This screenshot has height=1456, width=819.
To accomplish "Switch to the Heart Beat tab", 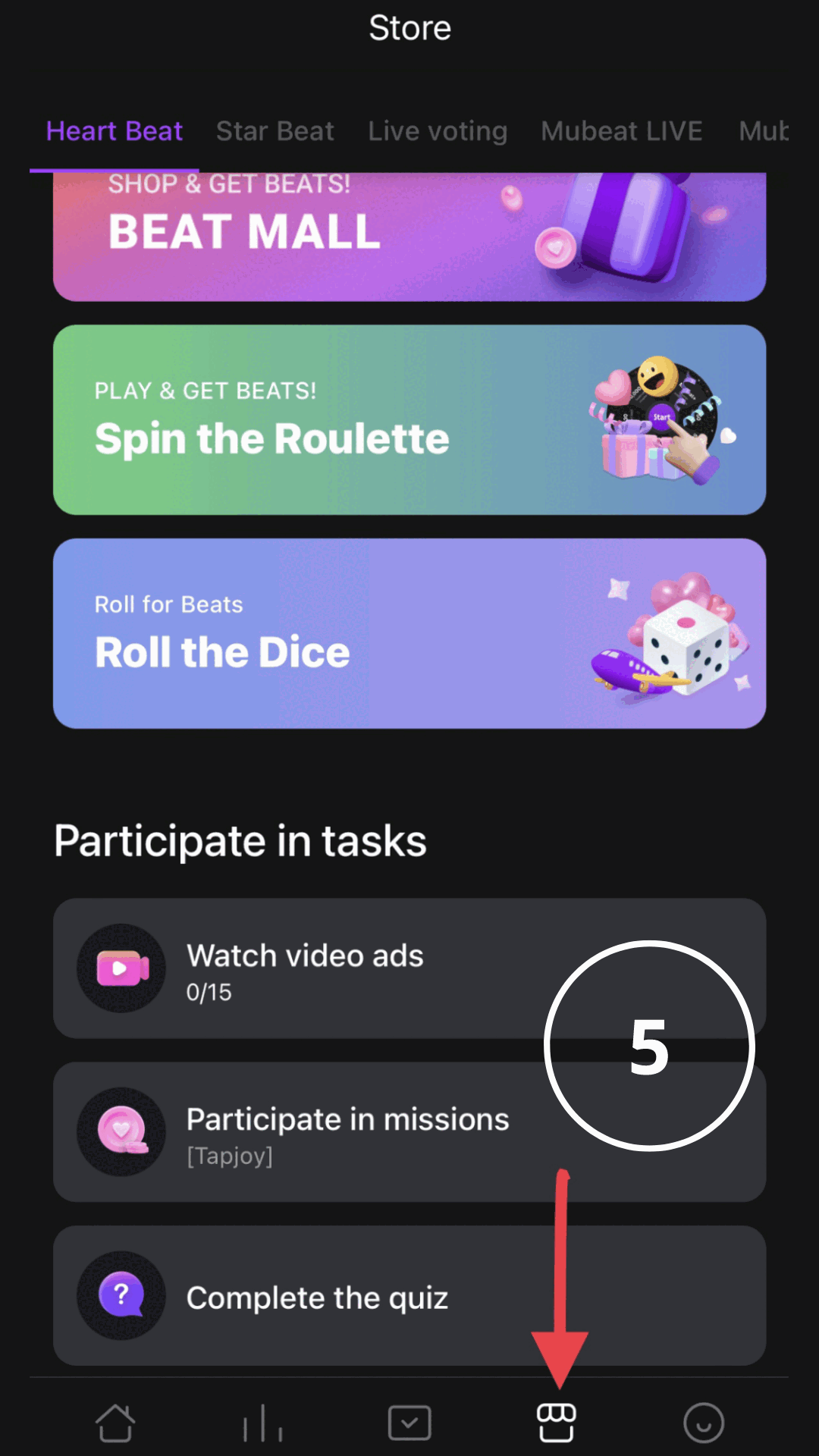I will tap(114, 131).
